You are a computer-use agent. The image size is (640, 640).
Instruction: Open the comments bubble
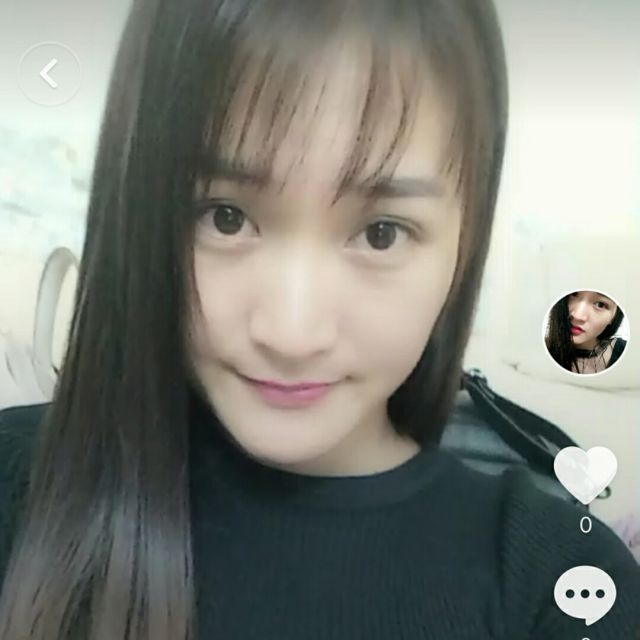pos(585,594)
